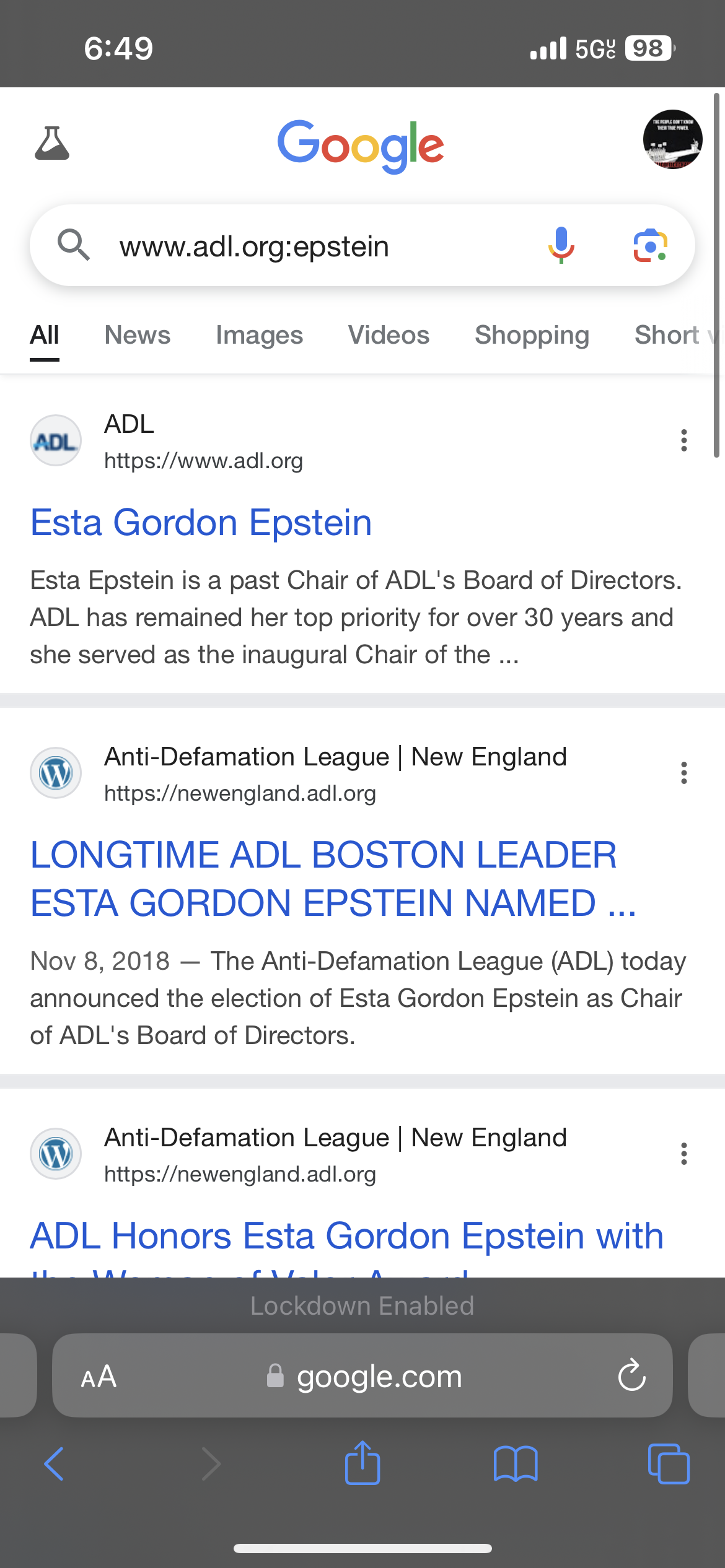Image resolution: width=725 pixels, height=1568 pixels.
Task: Open the Esta Gordon Epstein result
Action: (x=201, y=523)
